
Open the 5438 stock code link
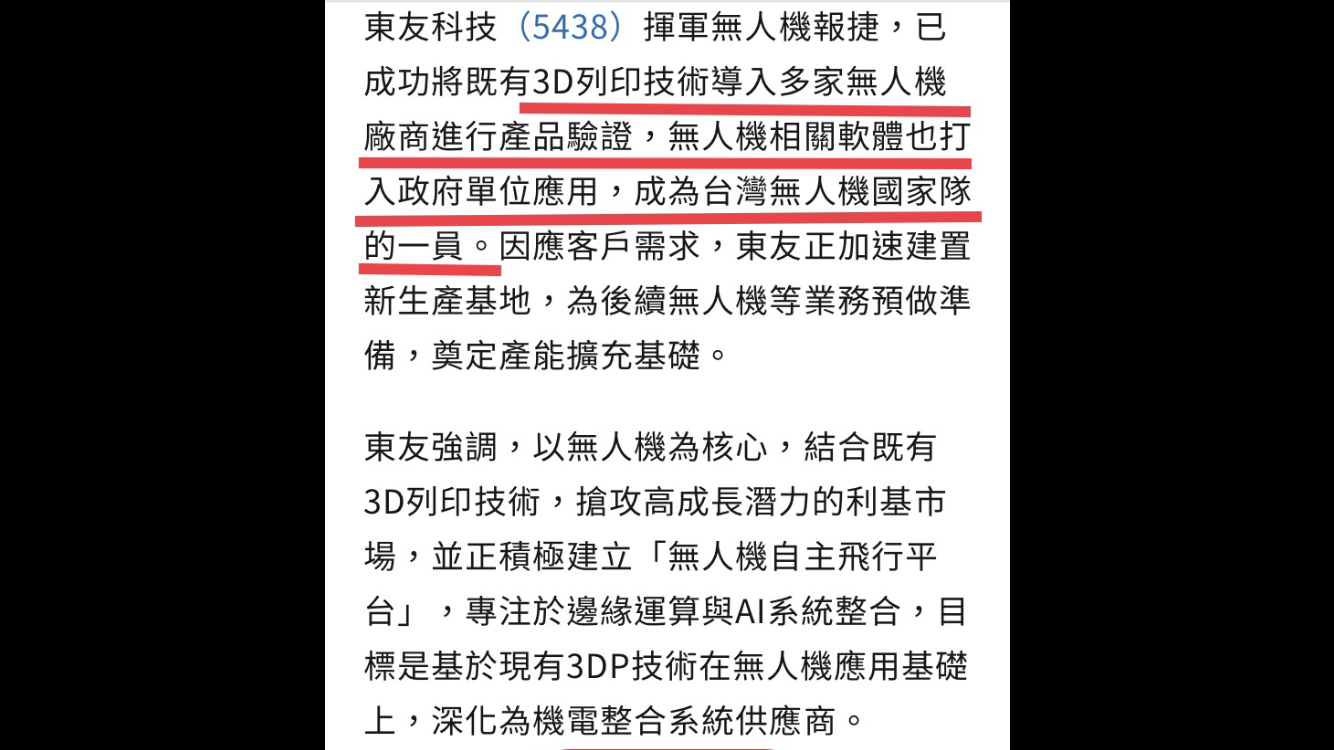click(x=570, y=27)
